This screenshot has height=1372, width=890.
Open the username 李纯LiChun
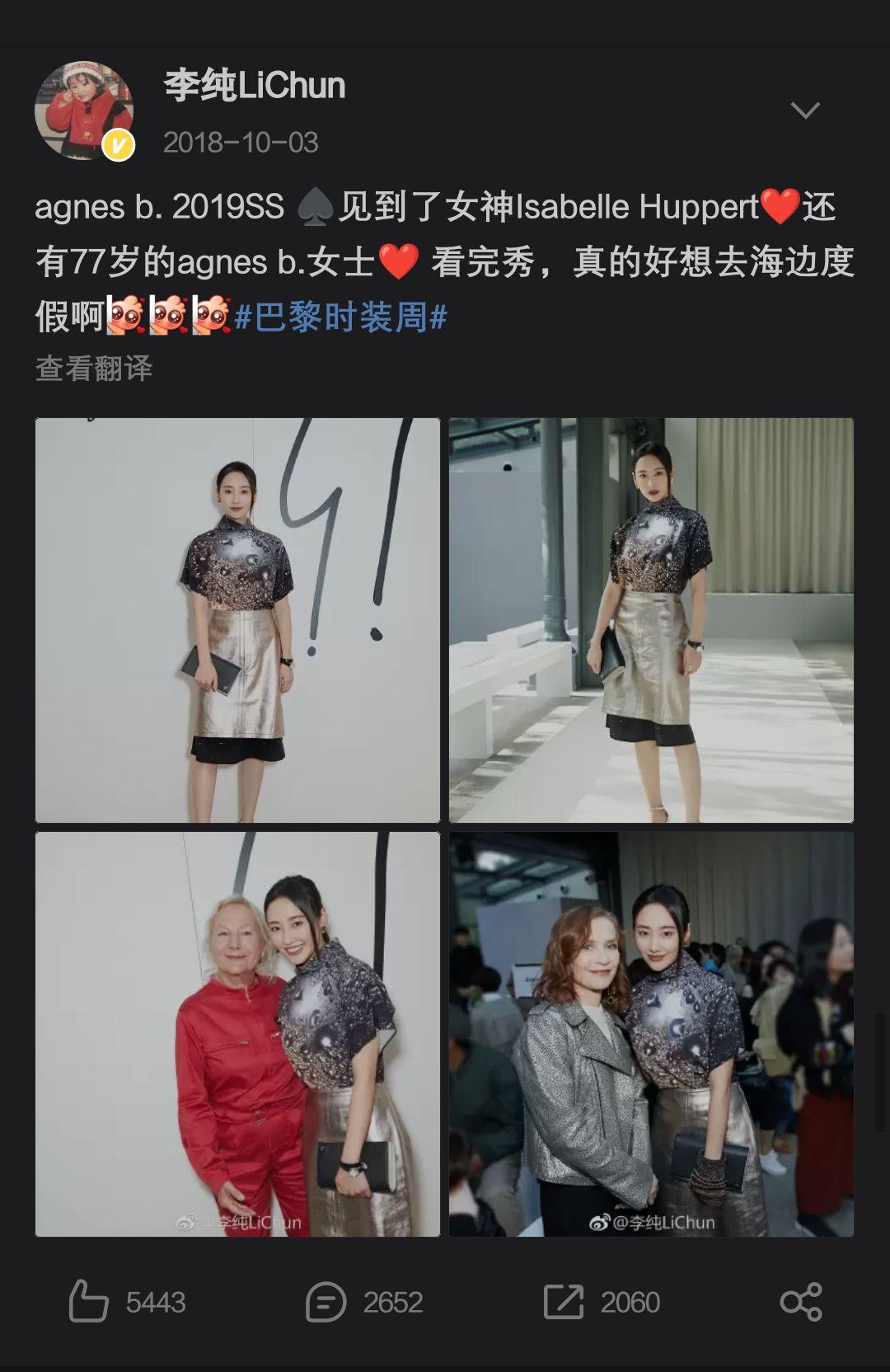[x=254, y=86]
